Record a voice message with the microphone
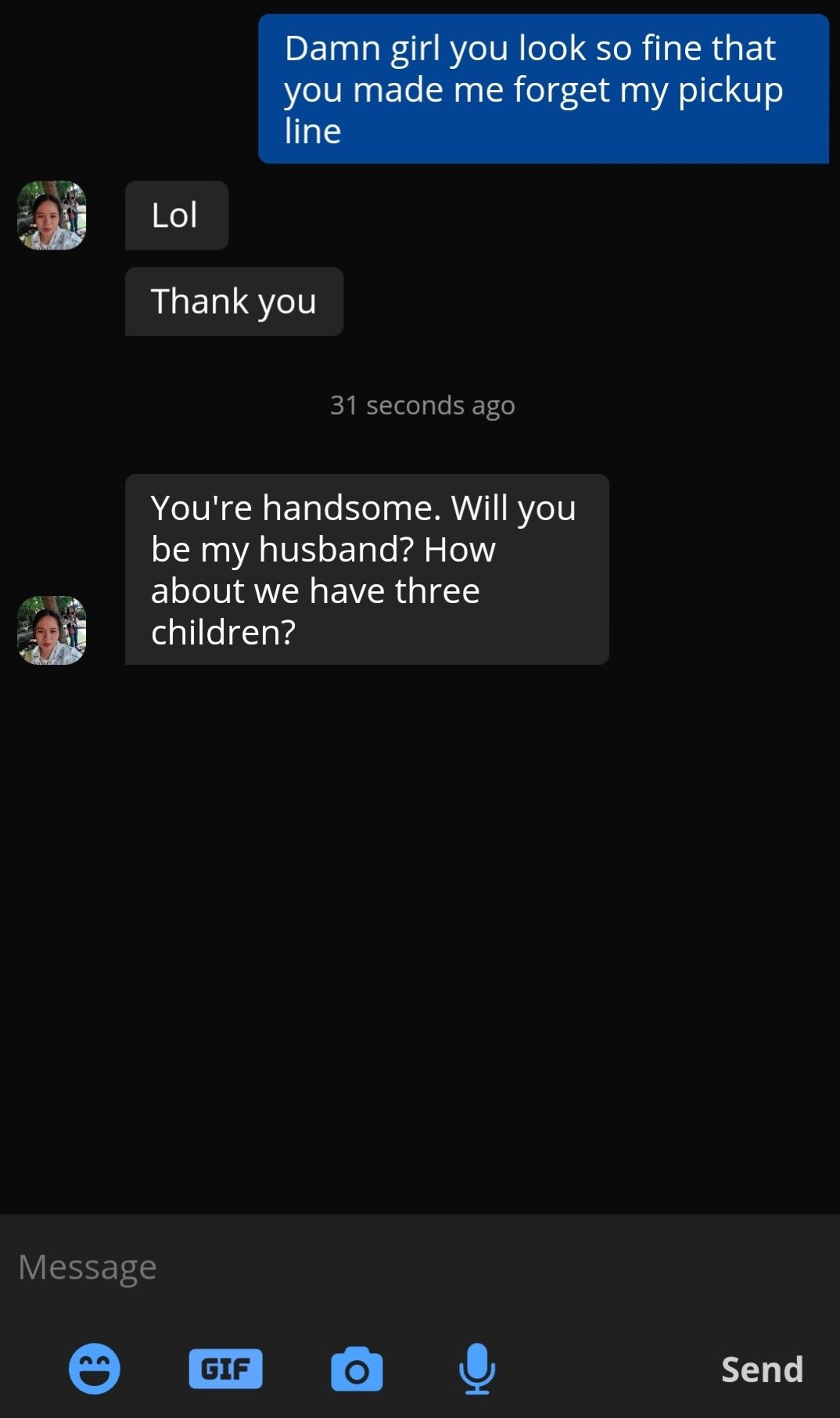The width and height of the screenshot is (840, 1418). [476, 1369]
